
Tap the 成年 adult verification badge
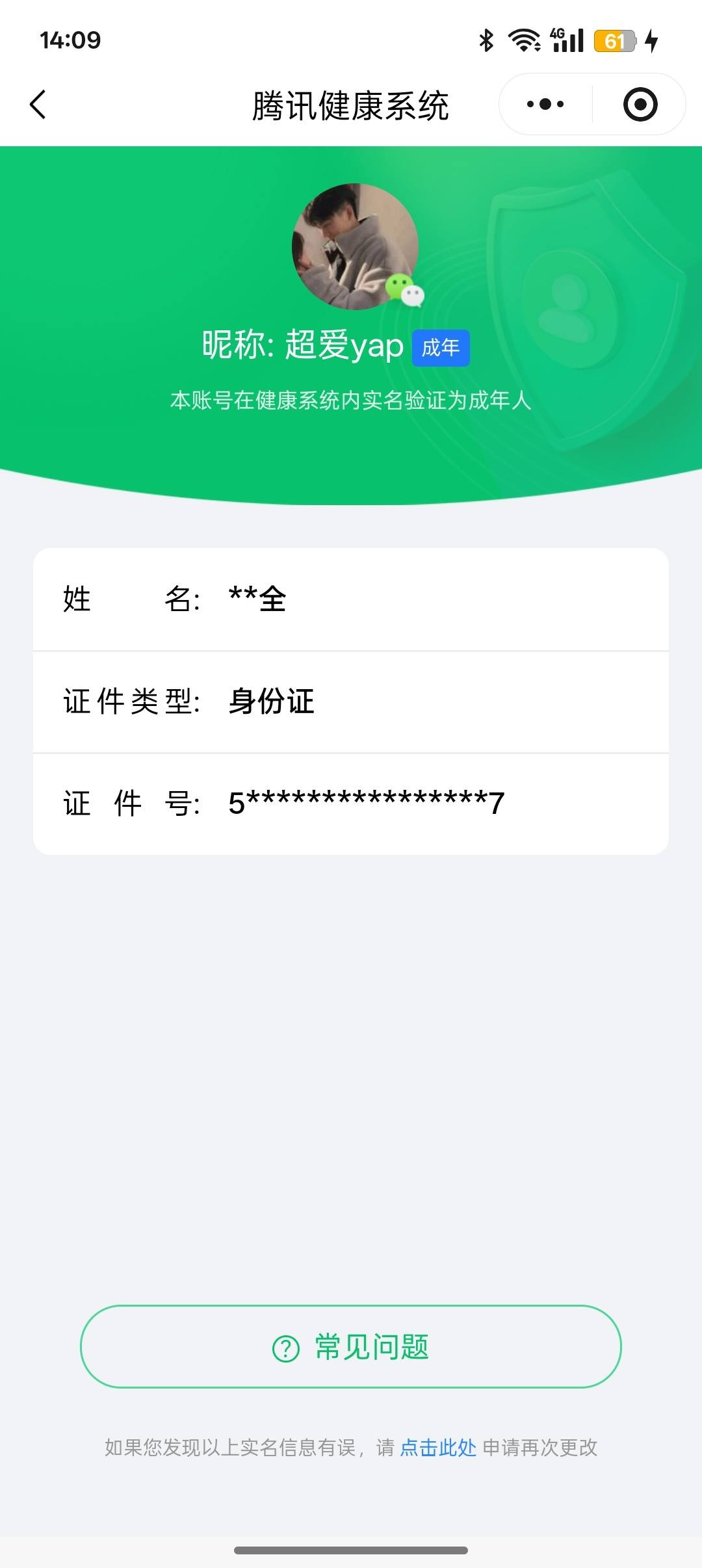click(441, 348)
